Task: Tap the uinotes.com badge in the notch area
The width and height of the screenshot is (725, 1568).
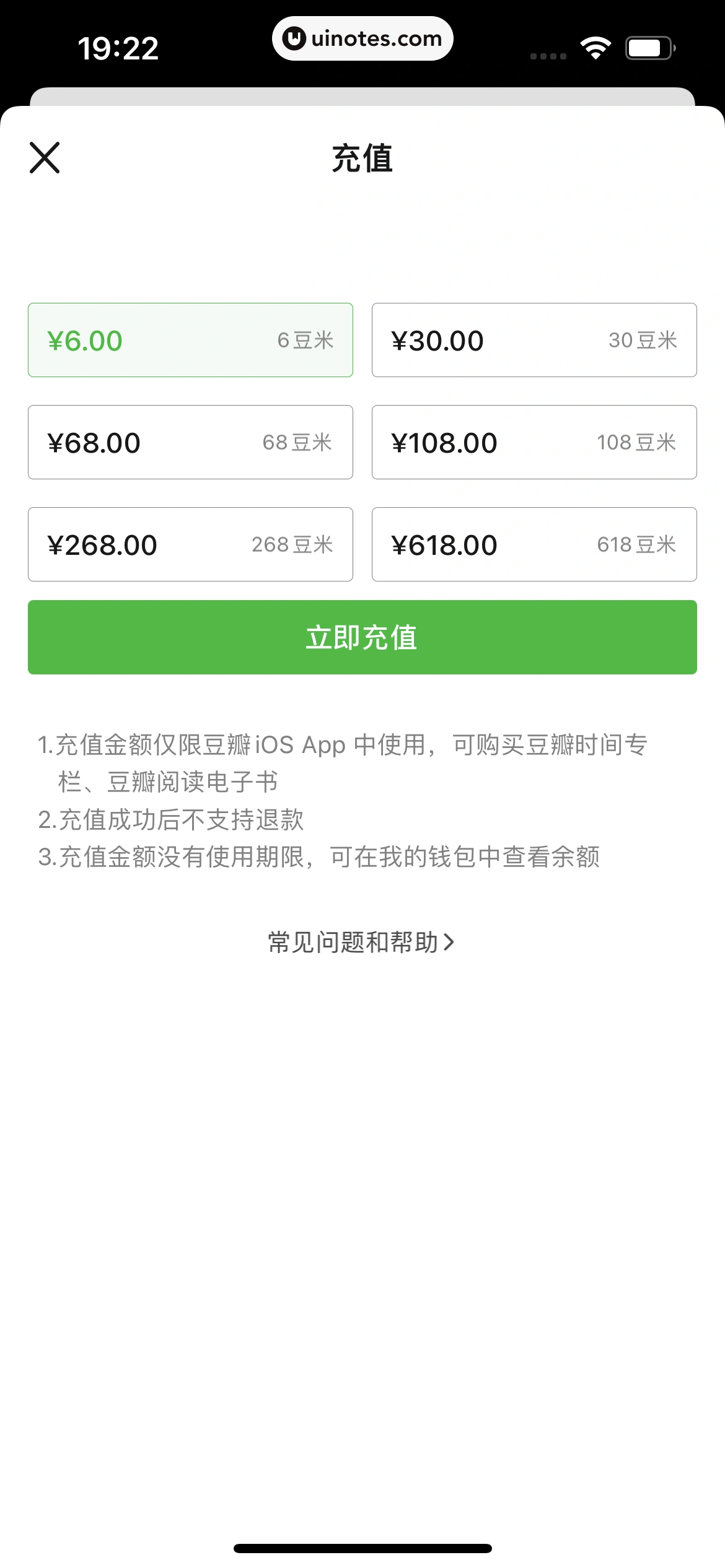Action: pos(362,38)
